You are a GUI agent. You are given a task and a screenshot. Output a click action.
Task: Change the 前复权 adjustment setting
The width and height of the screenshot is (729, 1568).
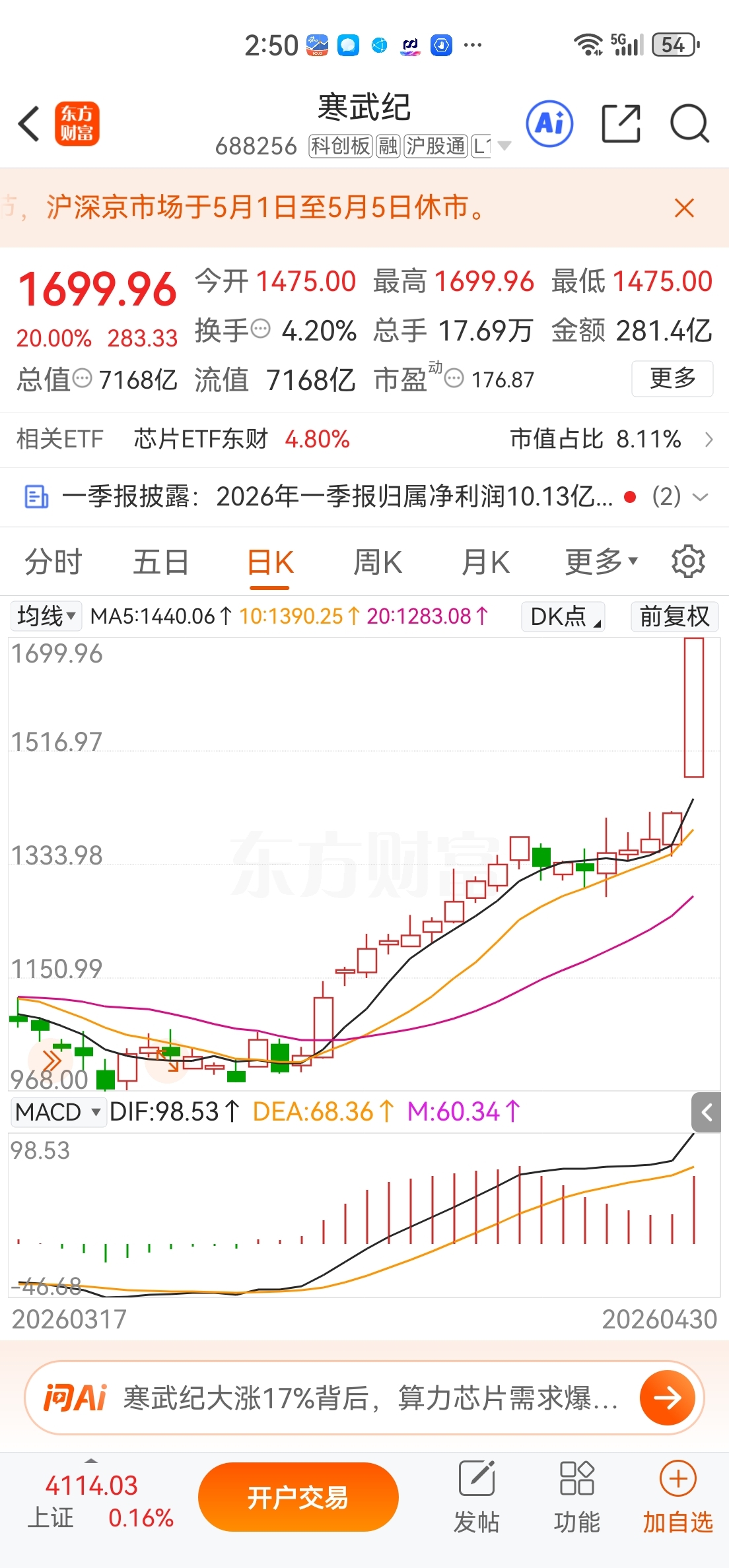[674, 616]
